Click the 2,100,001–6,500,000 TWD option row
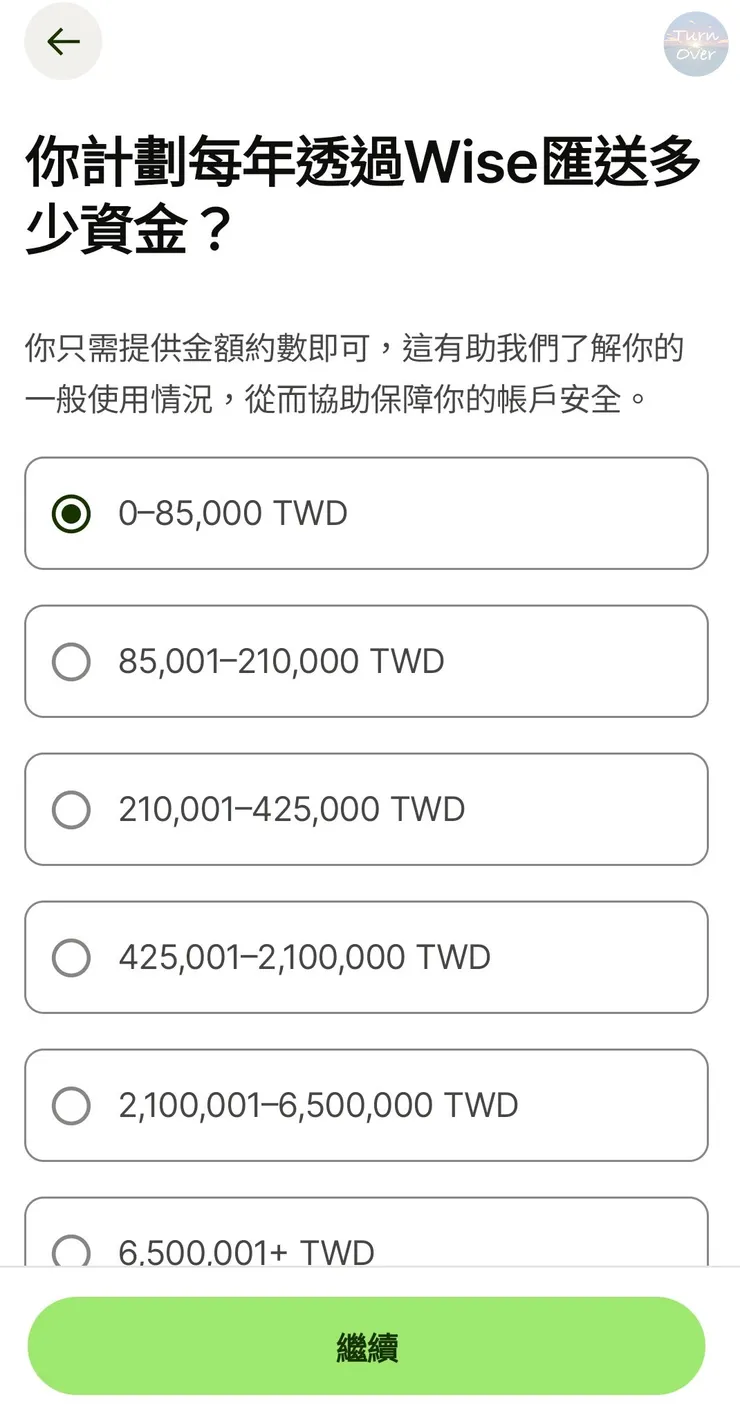Screen dimensions: 740x1411 click(366, 1105)
